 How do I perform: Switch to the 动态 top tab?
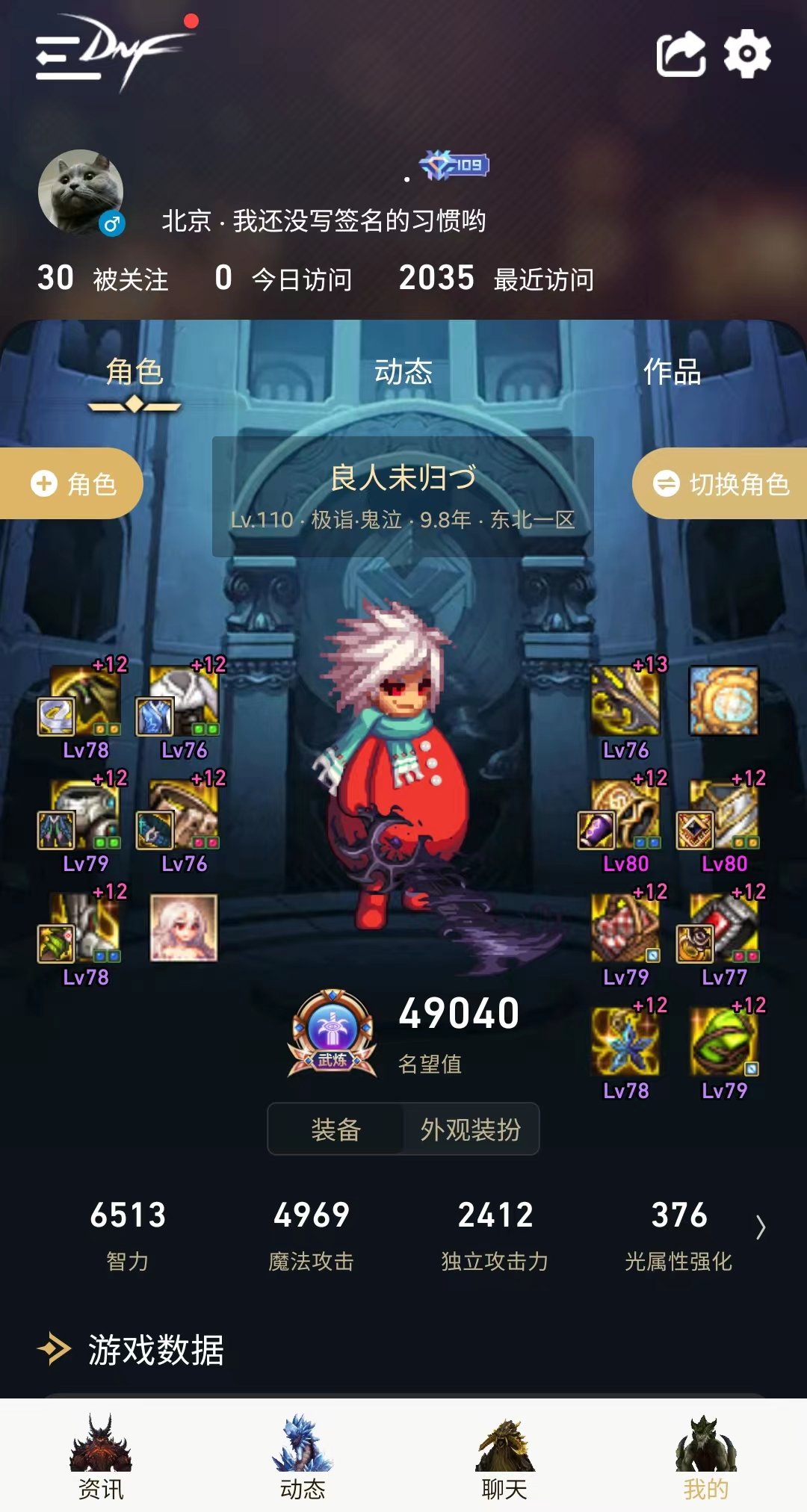point(403,371)
